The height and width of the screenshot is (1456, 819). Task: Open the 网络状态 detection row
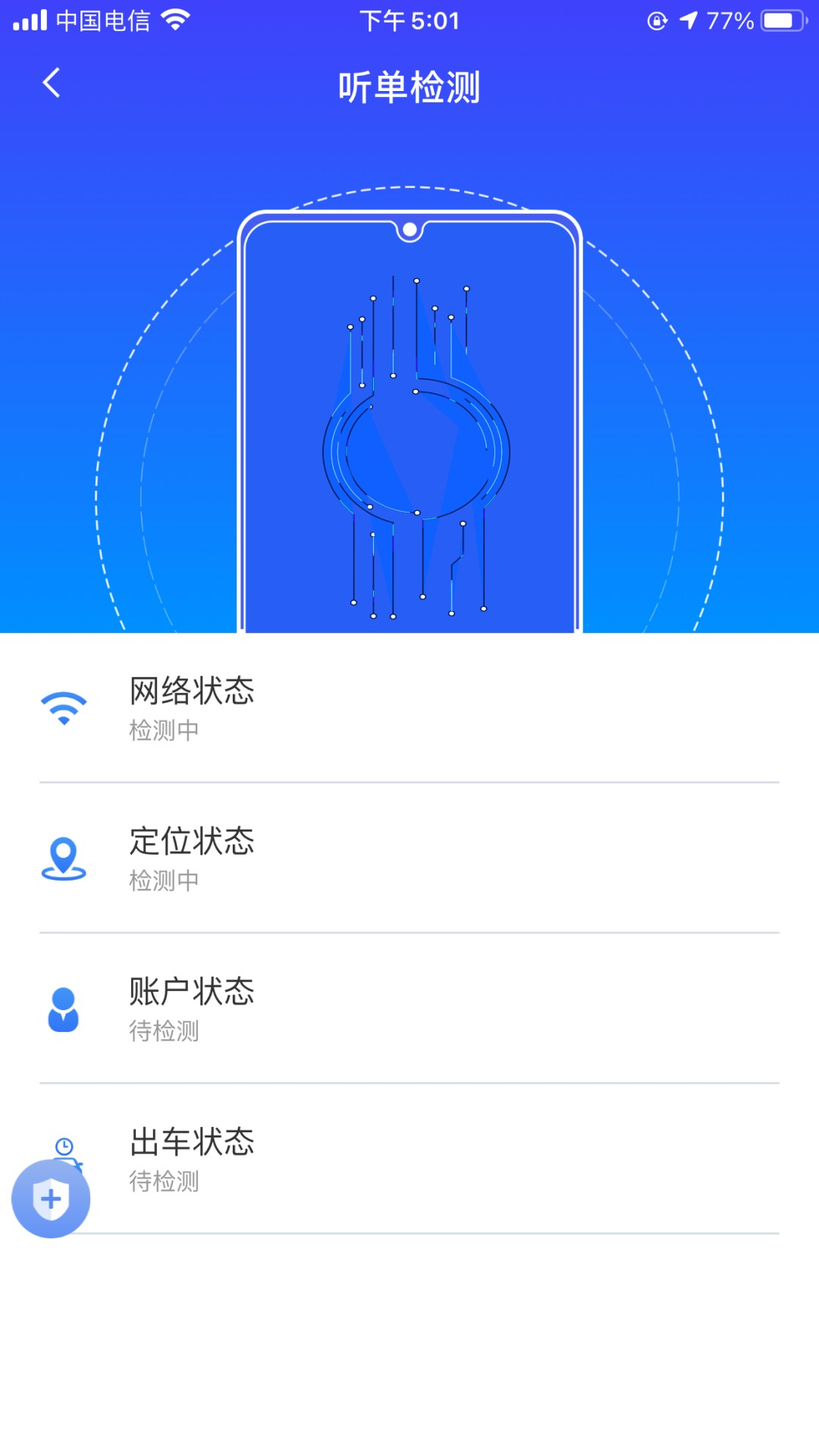(x=409, y=709)
